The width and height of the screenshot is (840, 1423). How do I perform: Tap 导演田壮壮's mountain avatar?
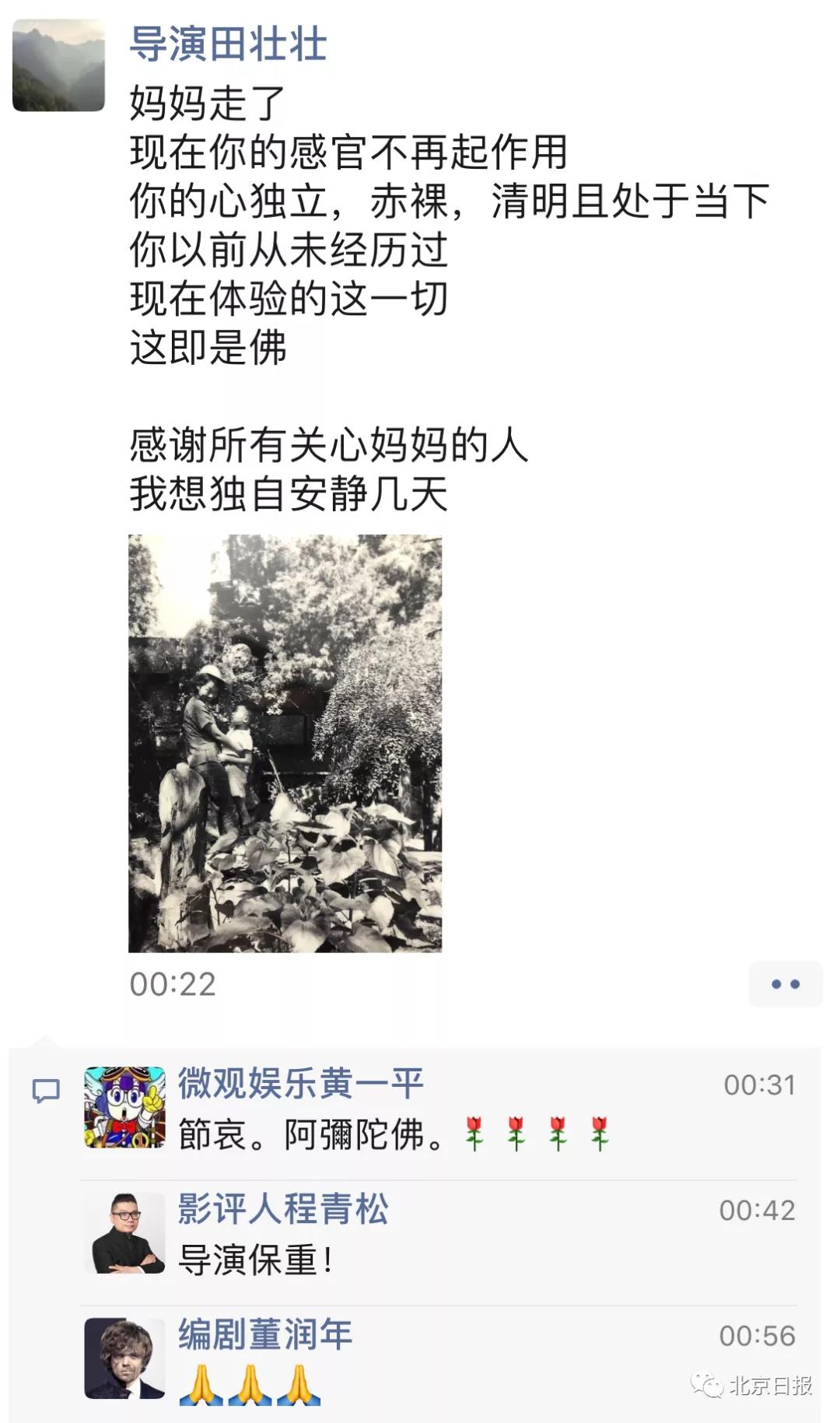[x=58, y=65]
